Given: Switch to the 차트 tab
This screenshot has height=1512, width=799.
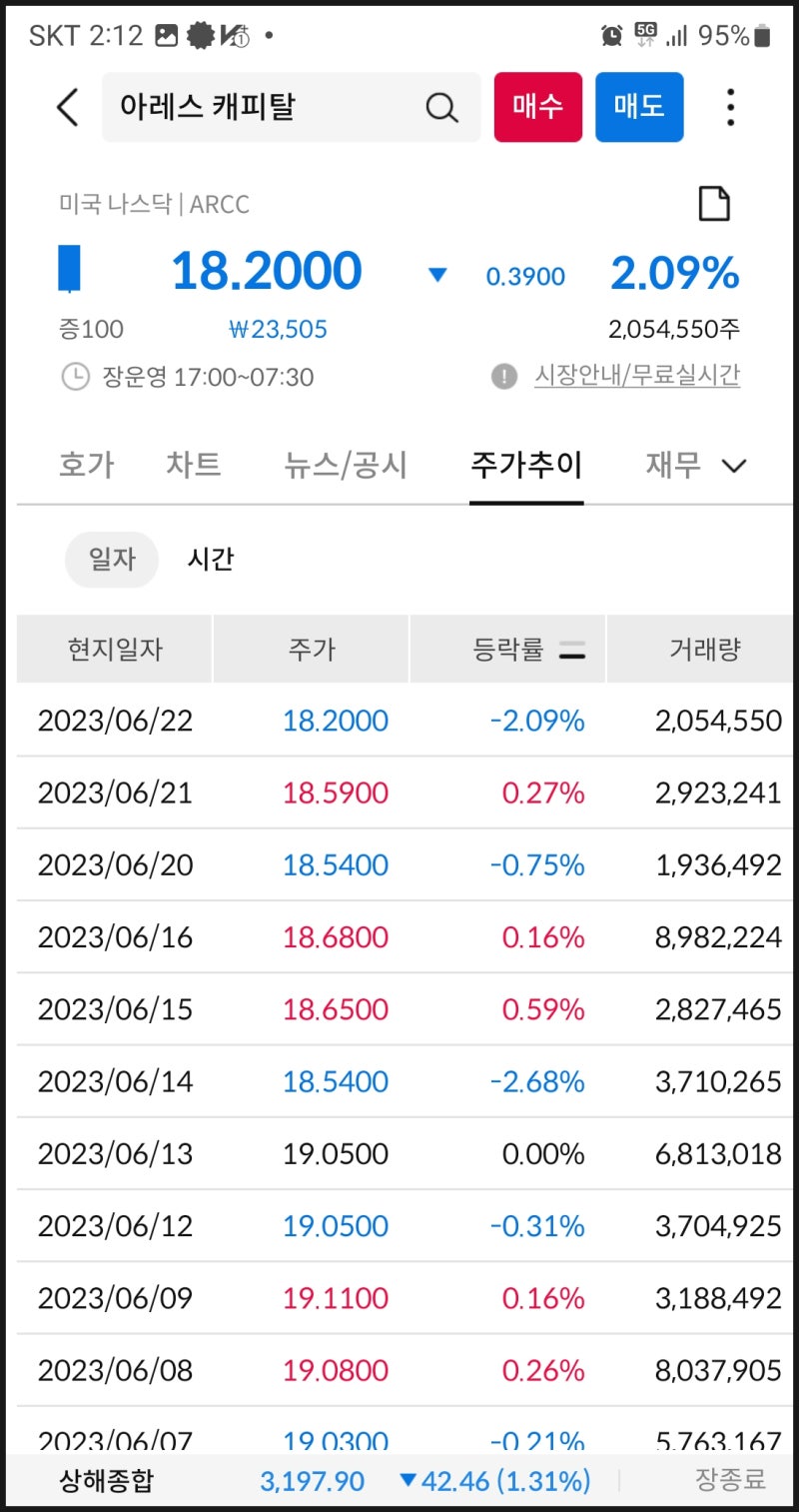Looking at the screenshot, I should click(x=193, y=465).
